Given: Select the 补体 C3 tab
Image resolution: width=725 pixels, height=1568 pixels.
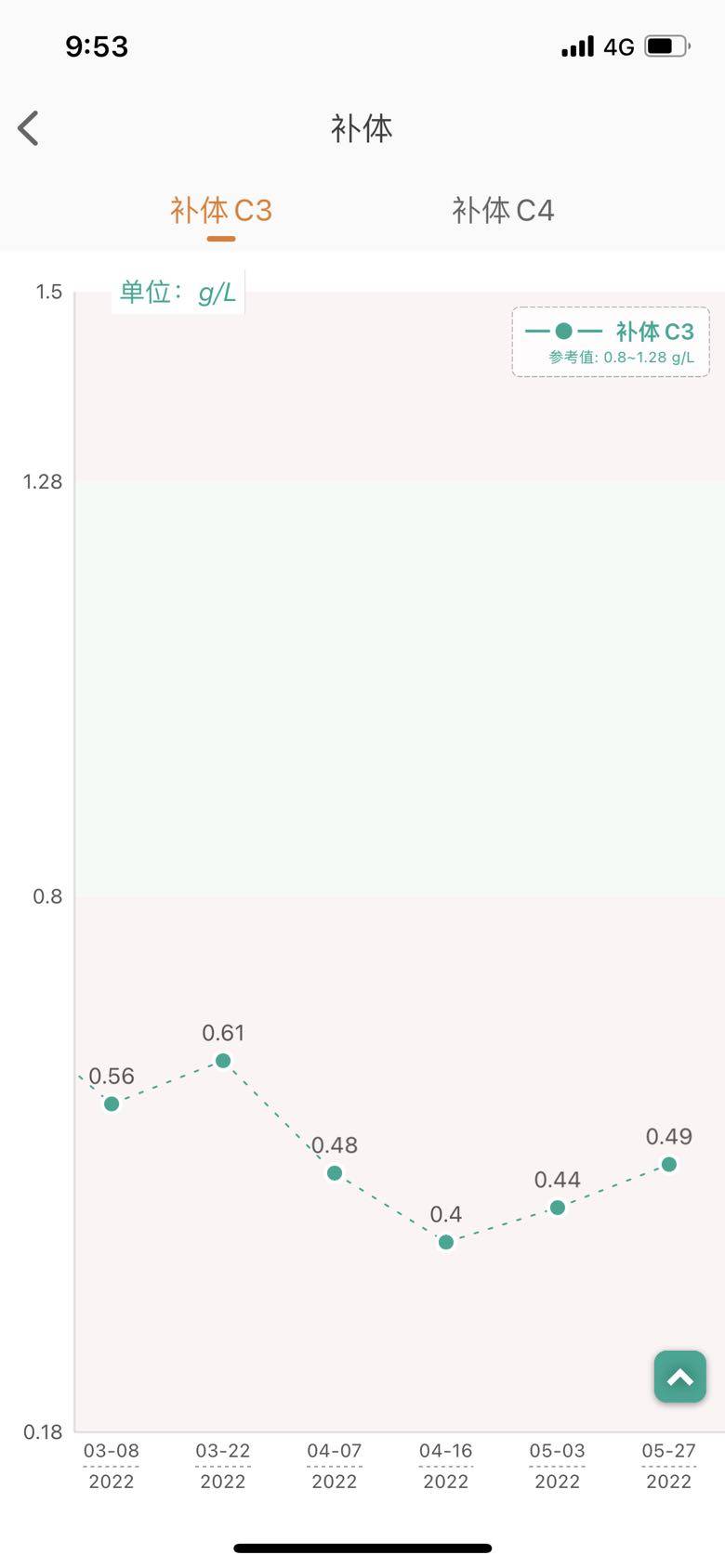Looking at the screenshot, I should pyautogui.click(x=221, y=210).
